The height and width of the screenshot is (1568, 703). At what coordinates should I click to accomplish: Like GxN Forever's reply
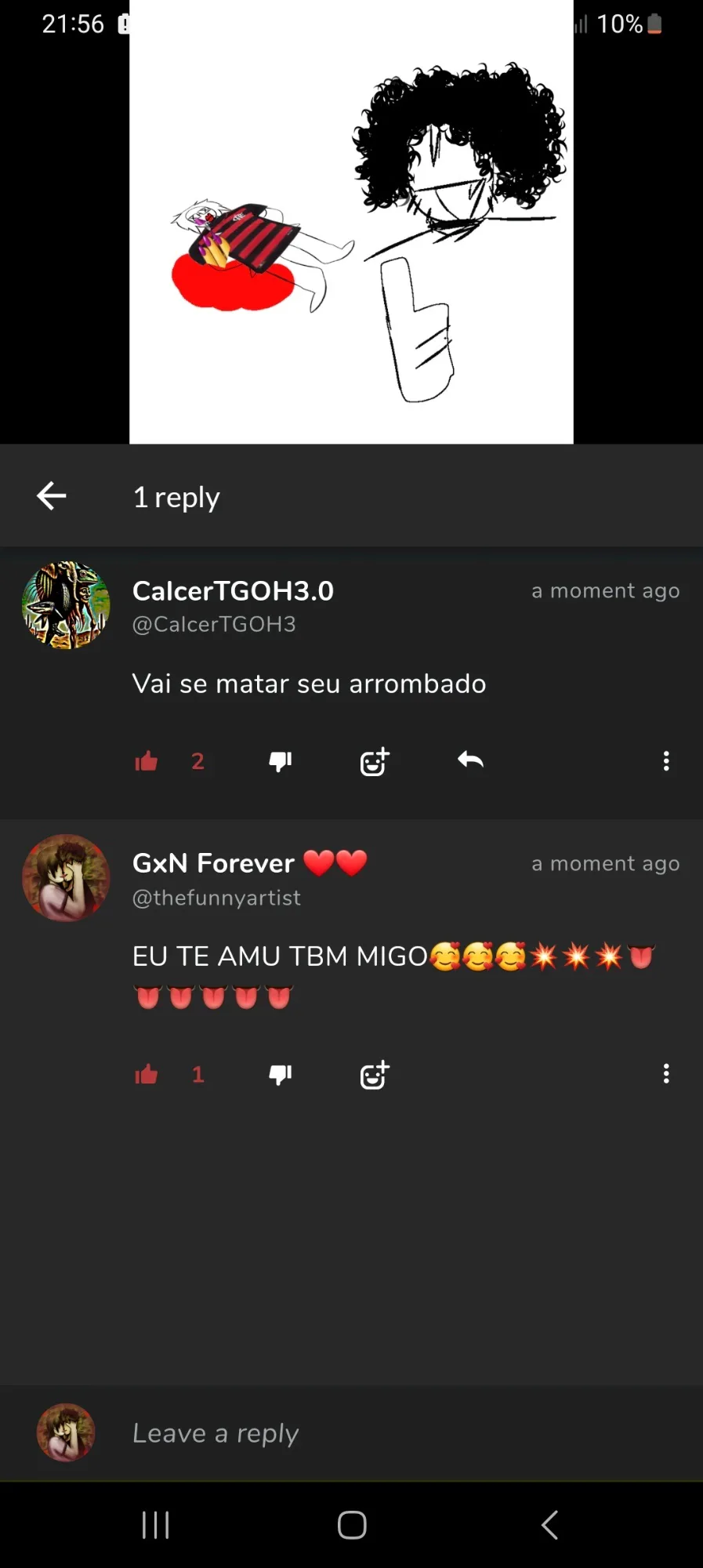point(147,1074)
